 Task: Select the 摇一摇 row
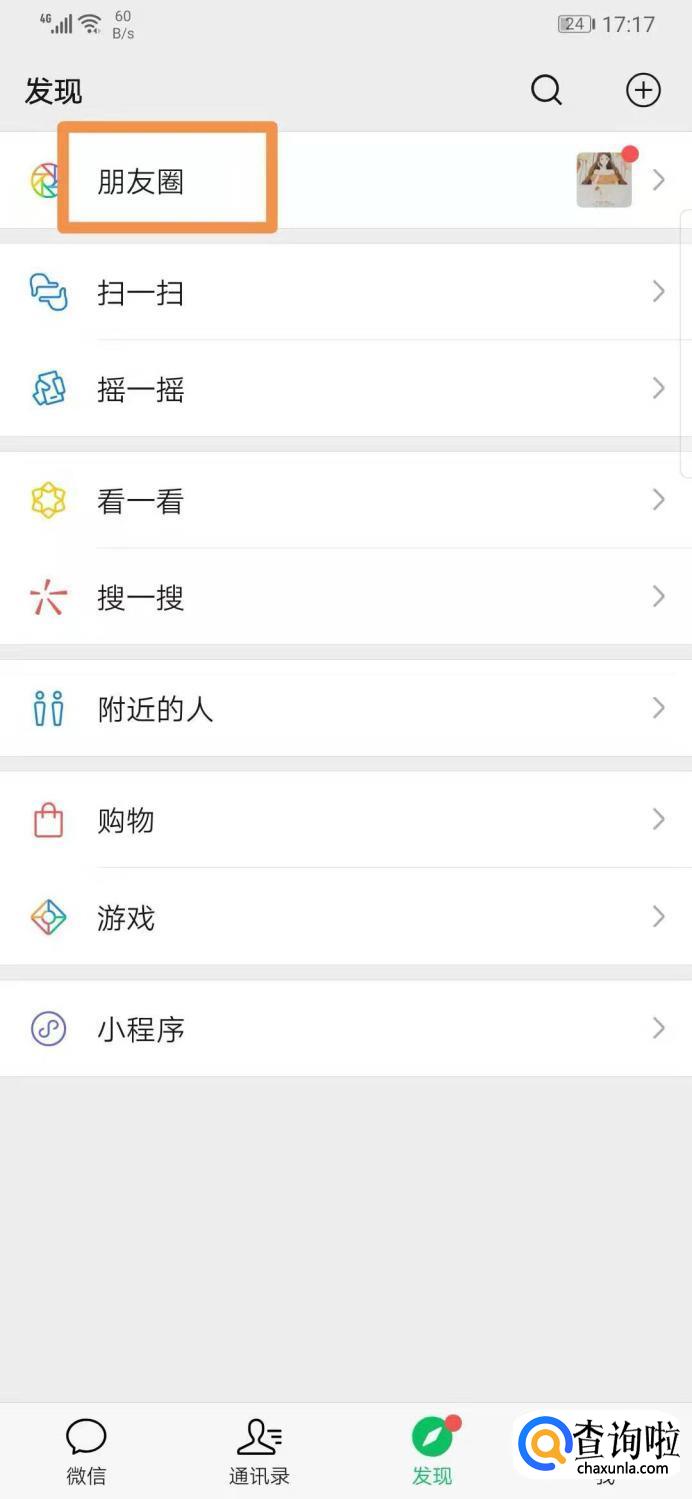coord(141,389)
